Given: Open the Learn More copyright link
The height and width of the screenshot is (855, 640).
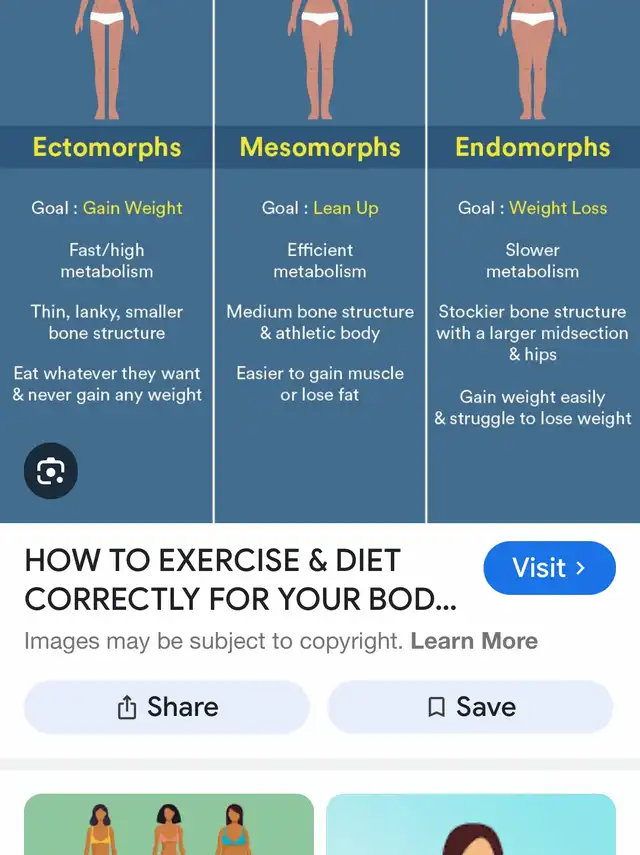Looking at the screenshot, I should (x=474, y=641).
